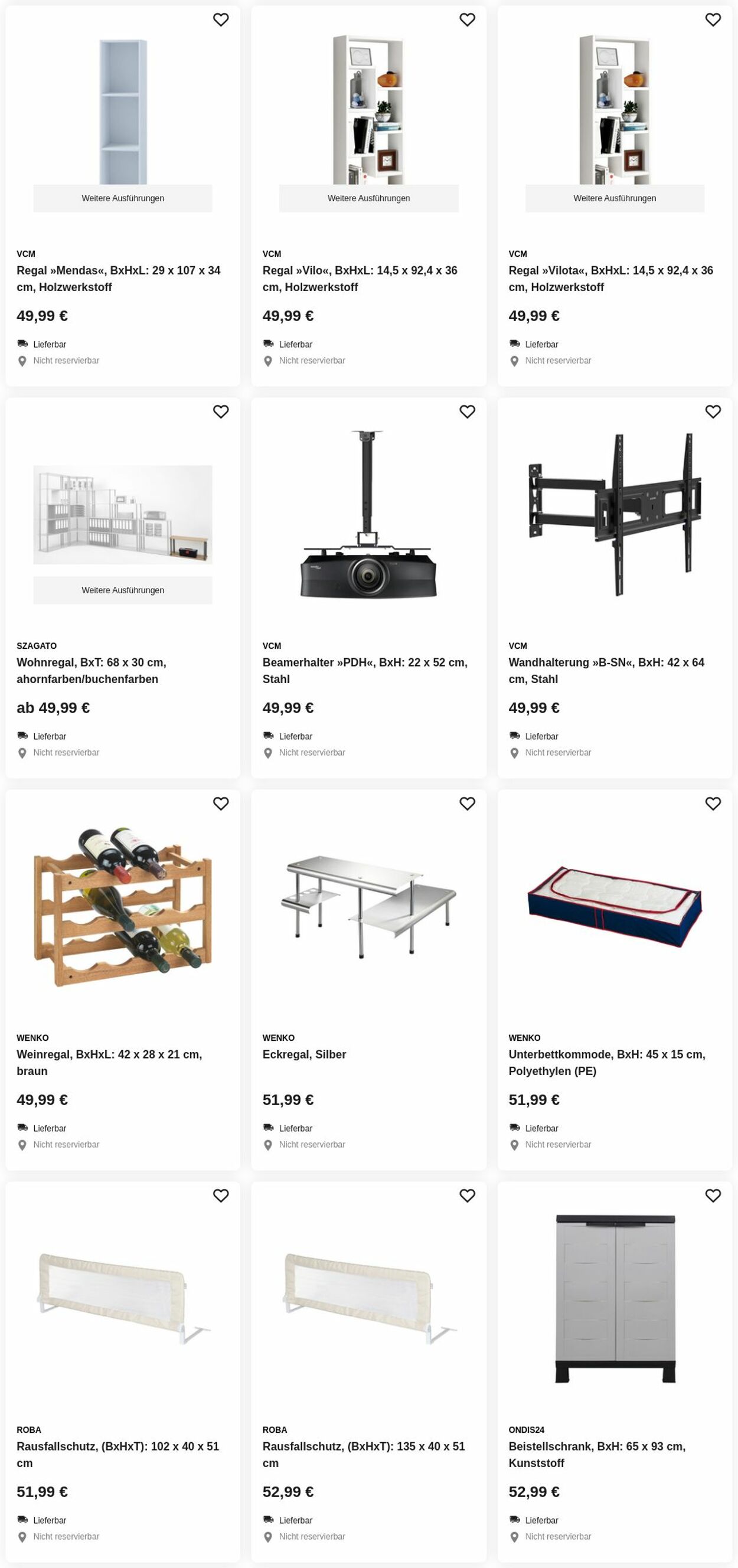Tap Weitere Ausführungen under Regal »Mendas«
This screenshot has height=1568, width=738.
point(122,198)
